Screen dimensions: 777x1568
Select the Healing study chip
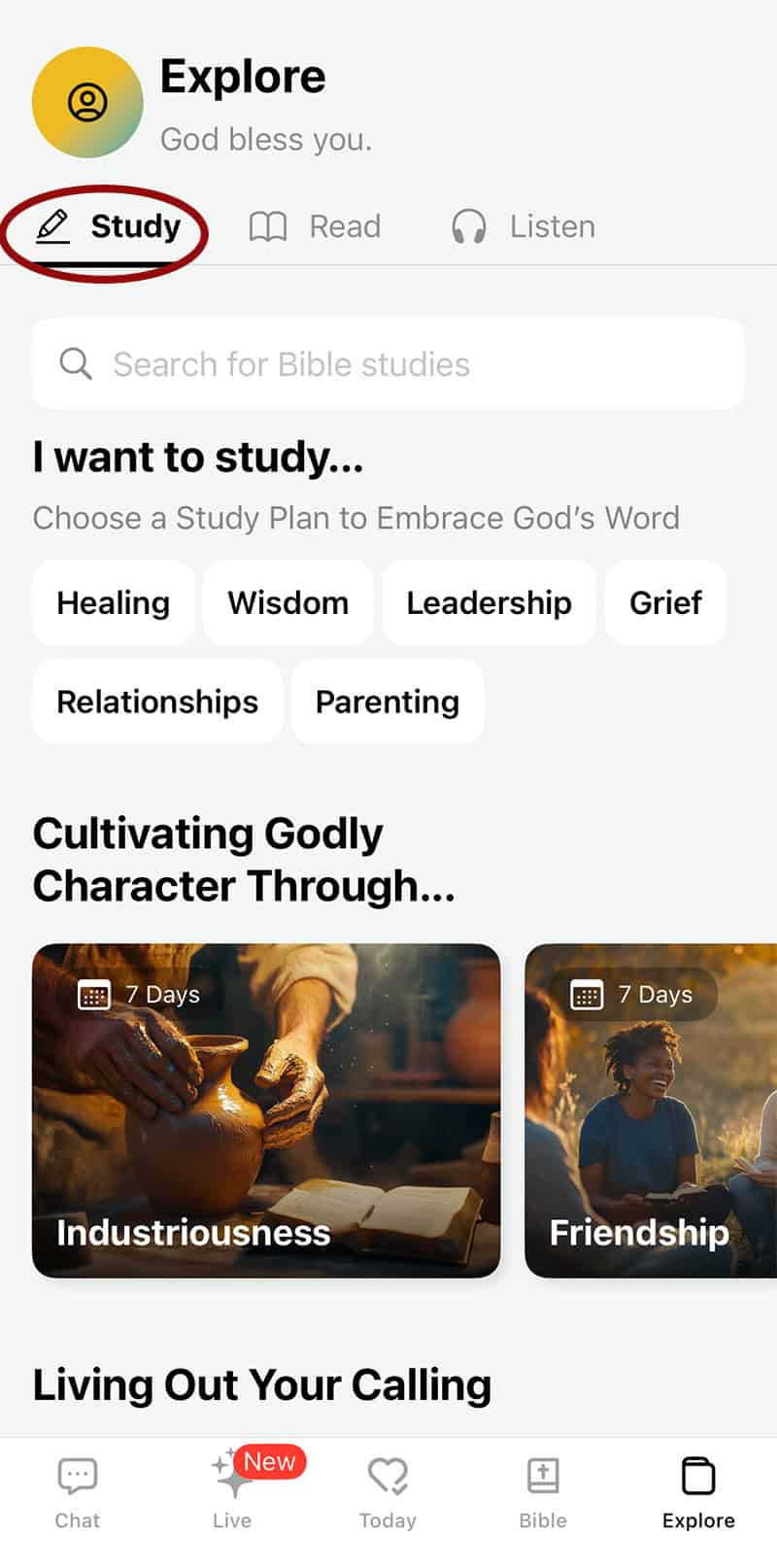(114, 602)
